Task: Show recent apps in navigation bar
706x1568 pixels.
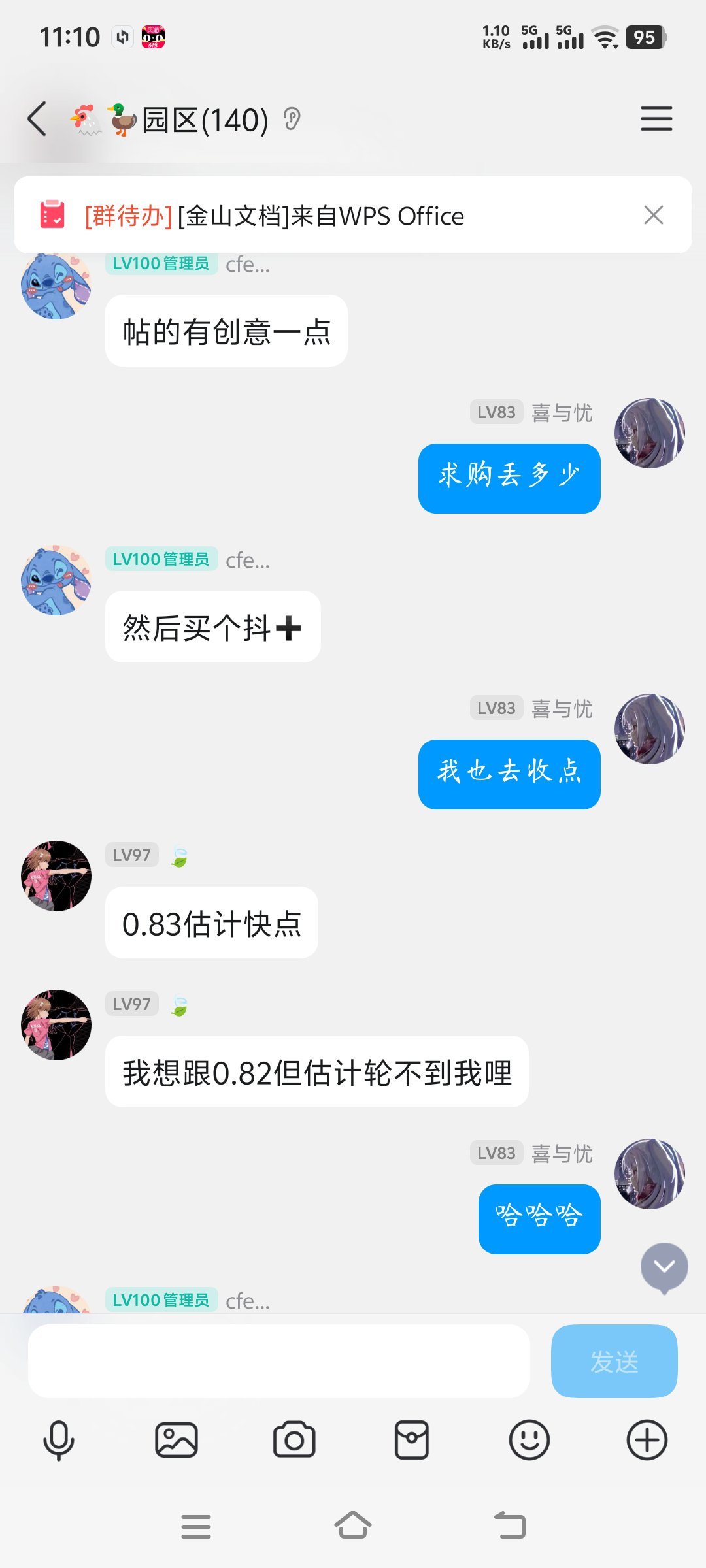Action: pyautogui.click(x=196, y=1526)
